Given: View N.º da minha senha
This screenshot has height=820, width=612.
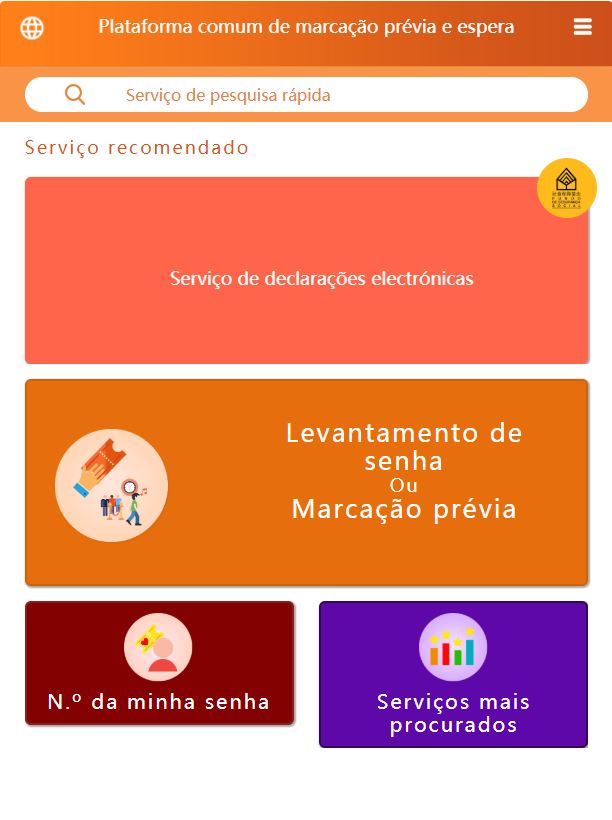Looking at the screenshot, I should coord(159,663).
